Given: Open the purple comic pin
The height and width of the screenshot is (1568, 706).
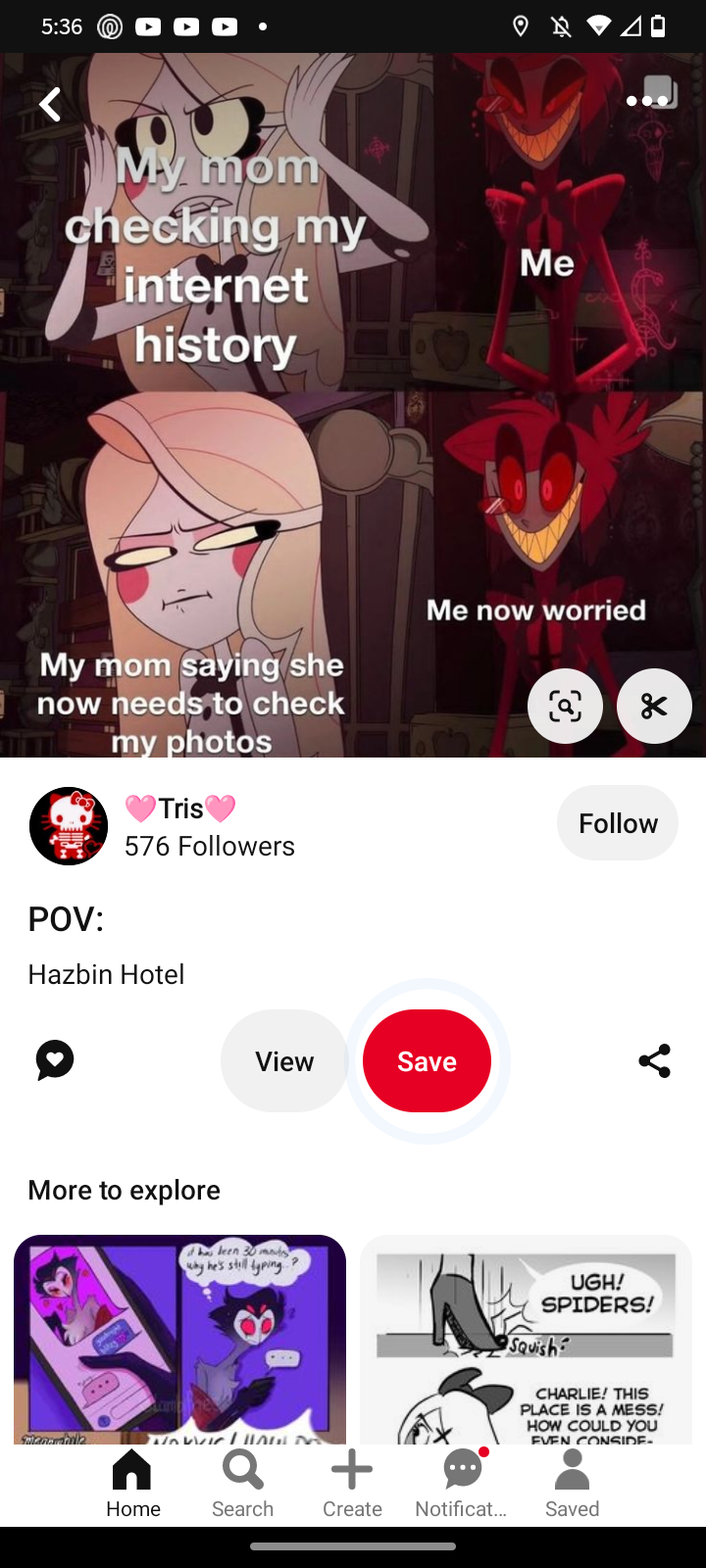Looking at the screenshot, I should (x=179, y=1338).
